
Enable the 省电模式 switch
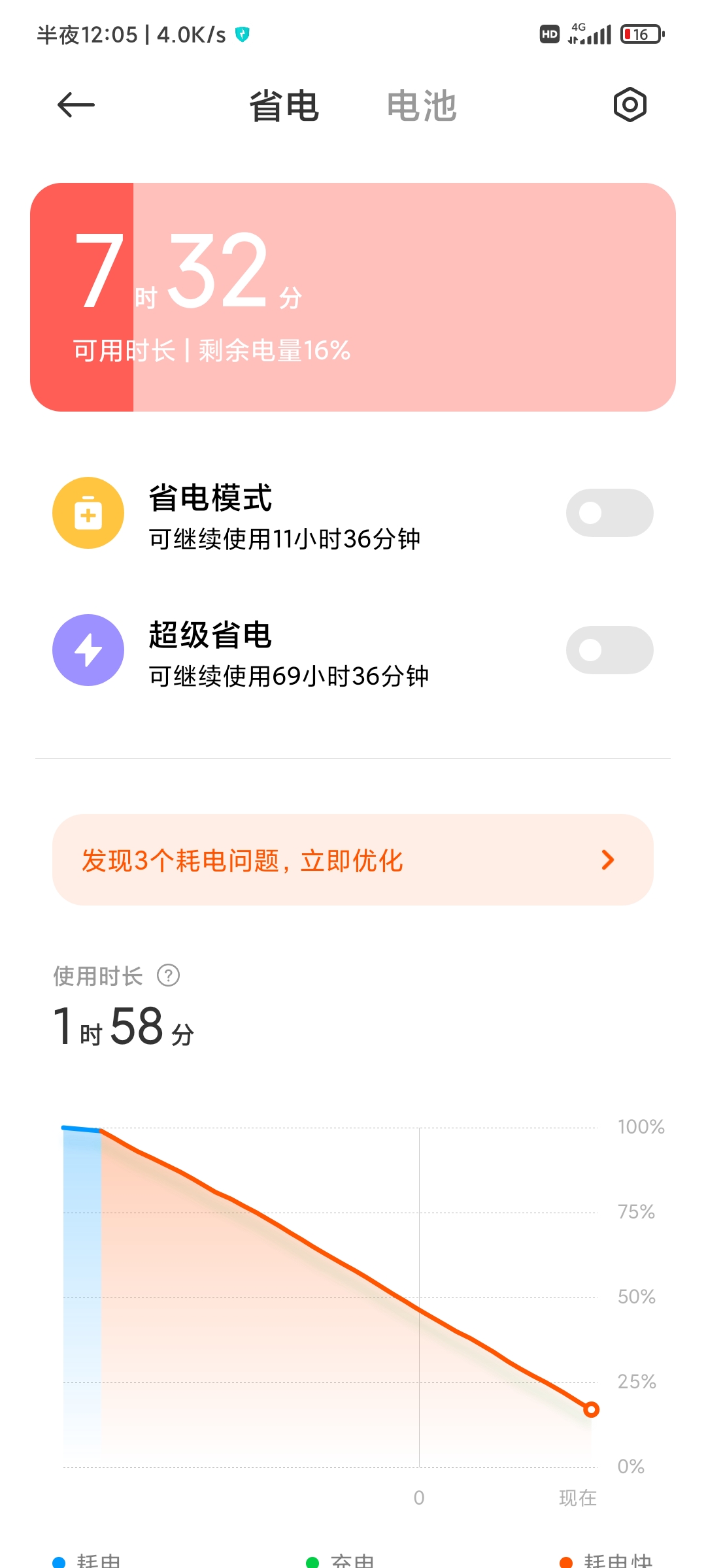(609, 513)
